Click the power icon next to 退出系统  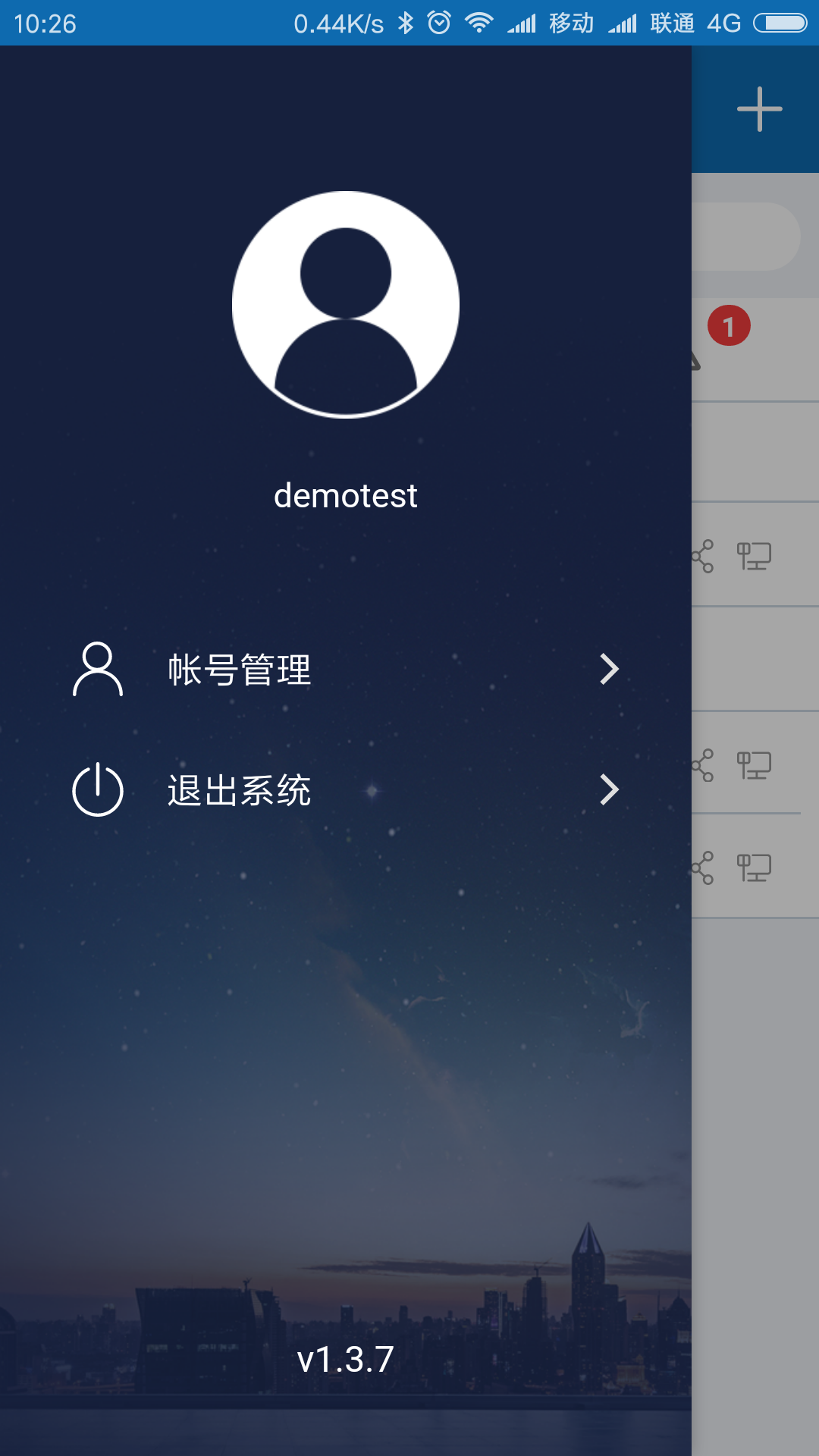99,789
